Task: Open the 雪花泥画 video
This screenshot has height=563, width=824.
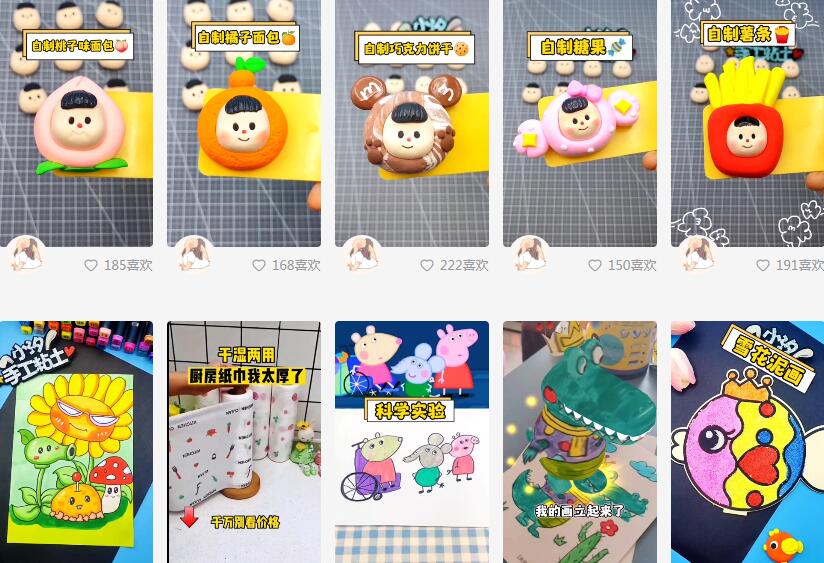Action: [x=747, y=442]
